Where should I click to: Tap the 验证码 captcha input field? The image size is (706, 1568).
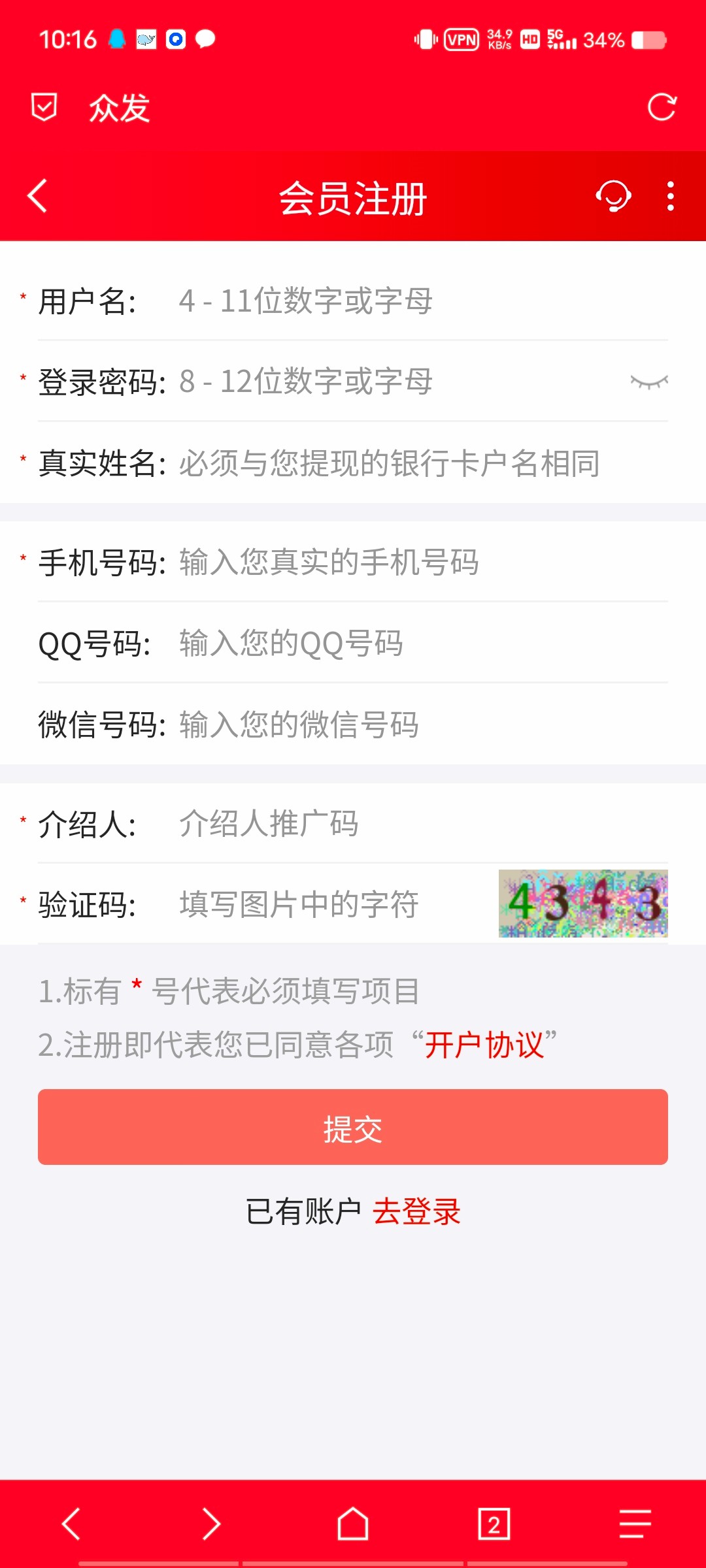click(x=294, y=905)
